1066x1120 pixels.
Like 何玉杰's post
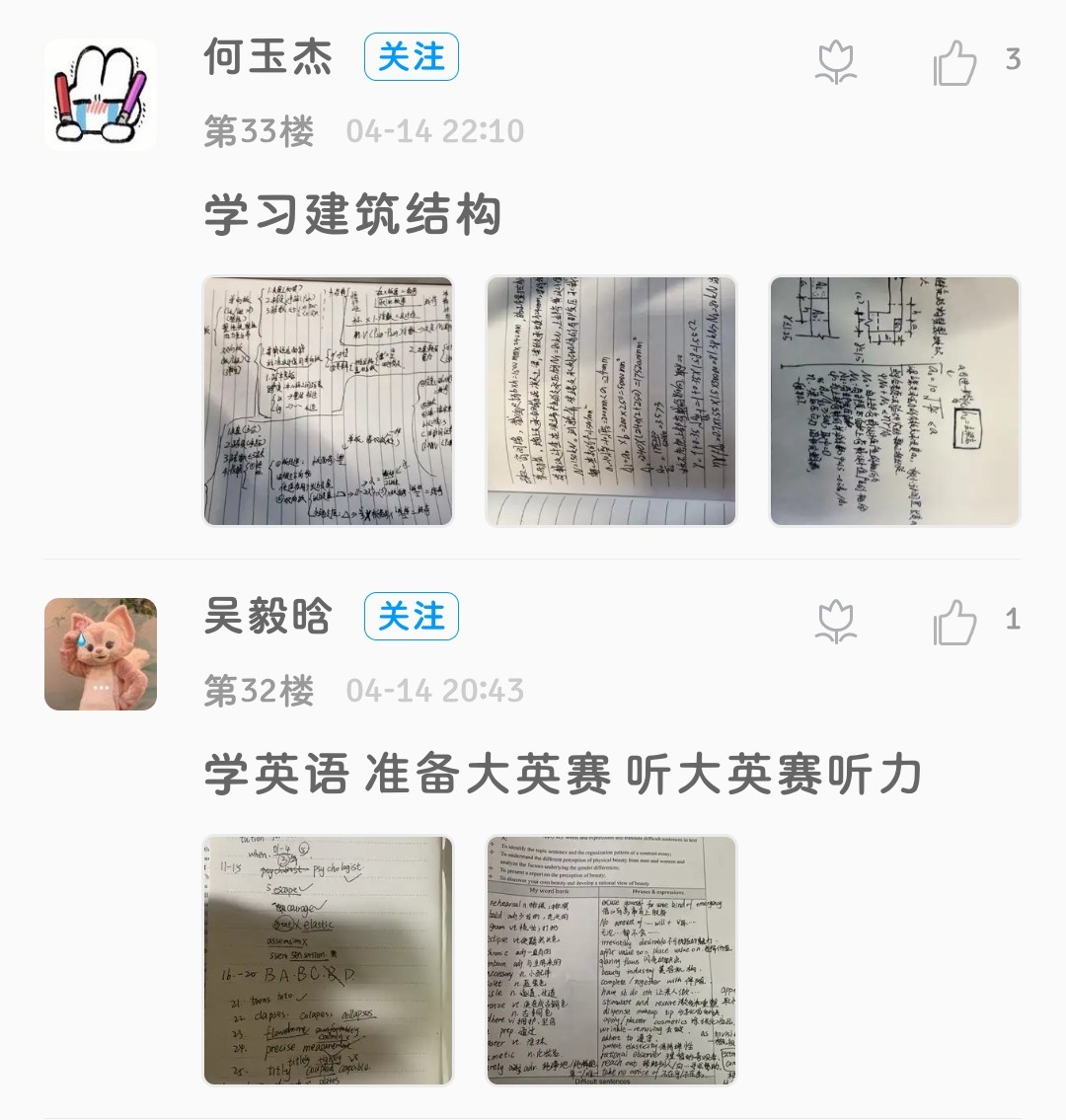coord(954,62)
